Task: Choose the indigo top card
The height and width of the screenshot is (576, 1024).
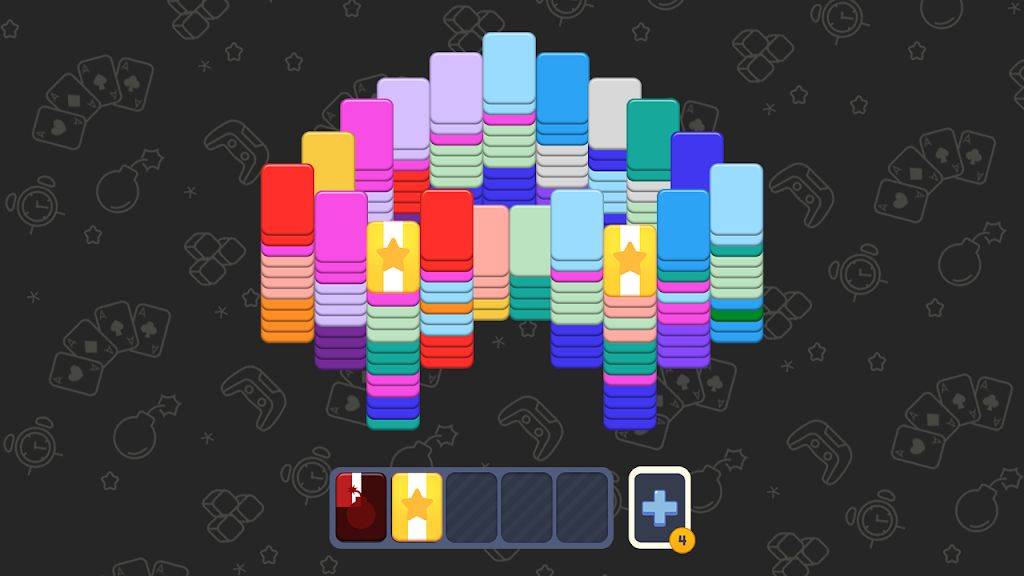Action: [696, 158]
